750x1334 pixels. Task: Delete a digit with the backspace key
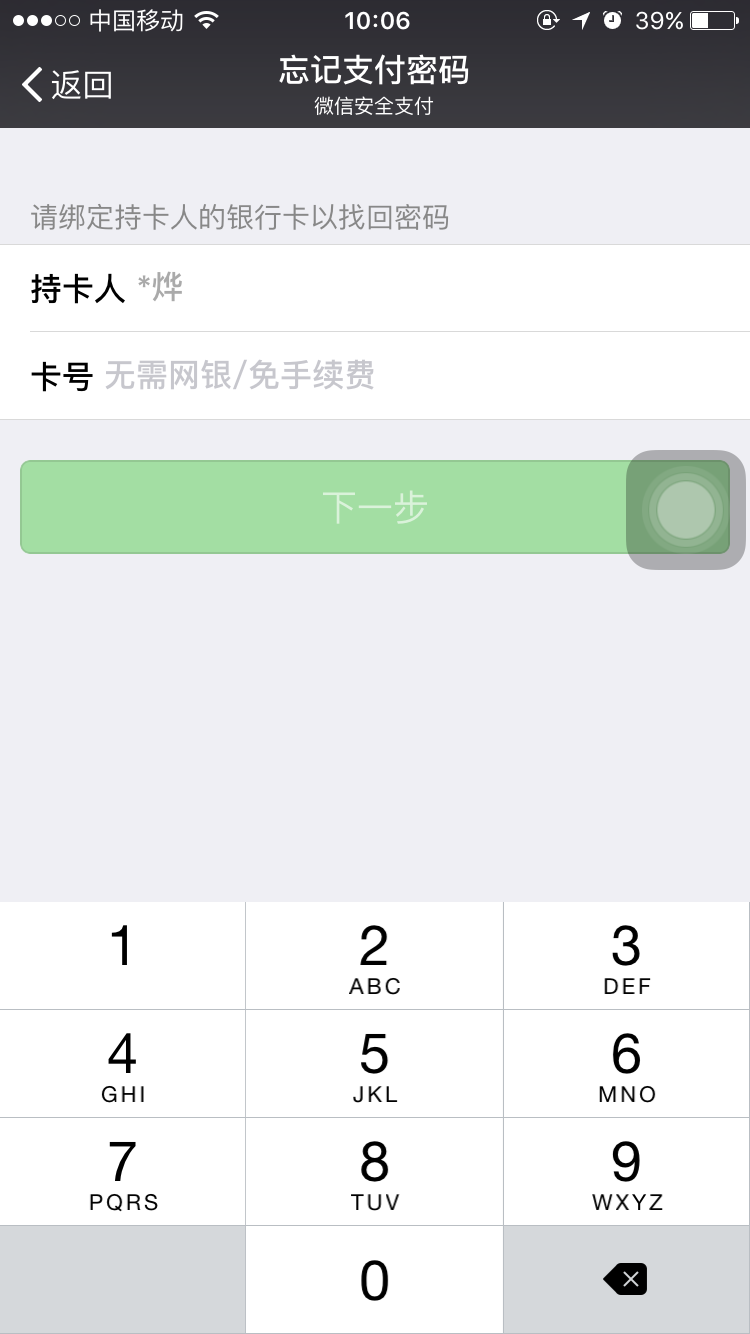tap(626, 1279)
